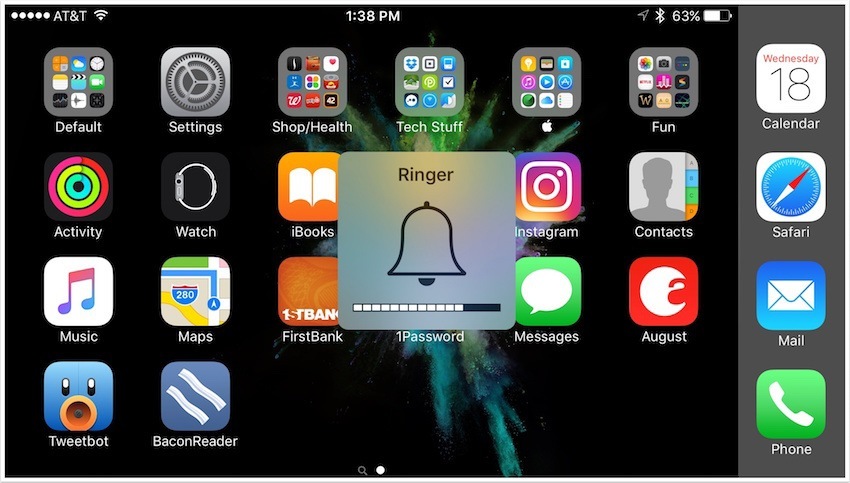Launch the Activity app
Image resolution: width=850 pixels, height=483 pixels.
(x=78, y=187)
